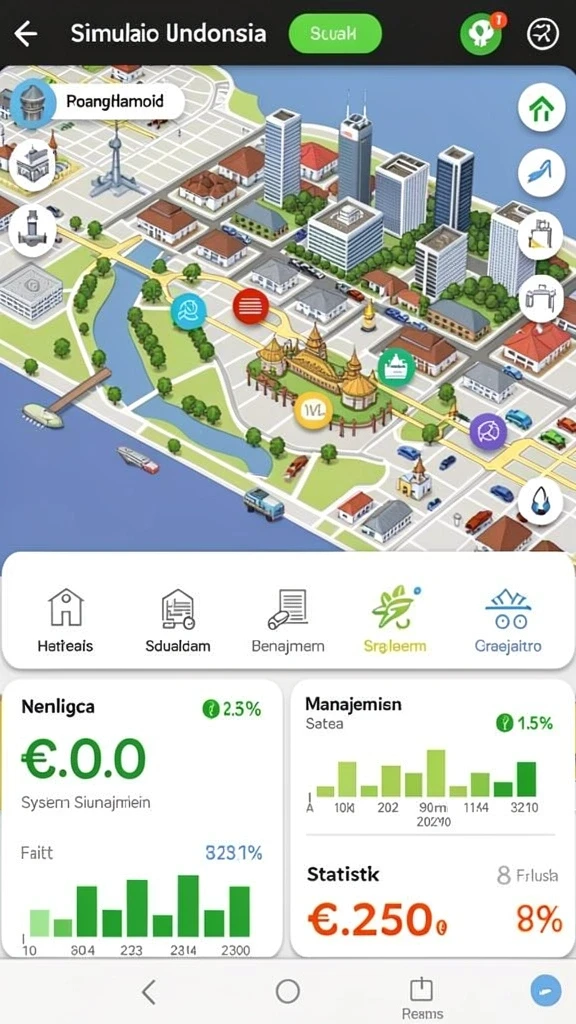The width and height of the screenshot is (576, 1024).
Task: Open the green notification icon with red badge
Action: (x=483, y=33)
